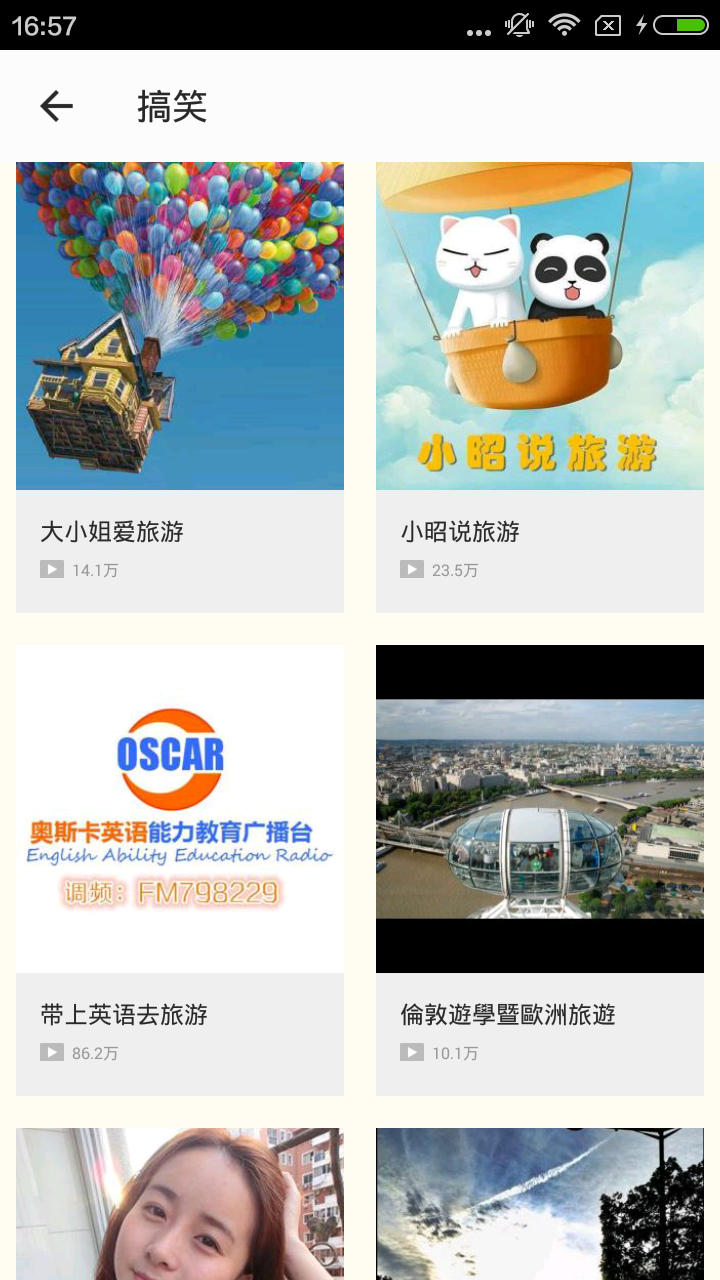Select the 带上英语去旅游 album
The width and height of the screenshot is (720, 1280).
[180, 869]
